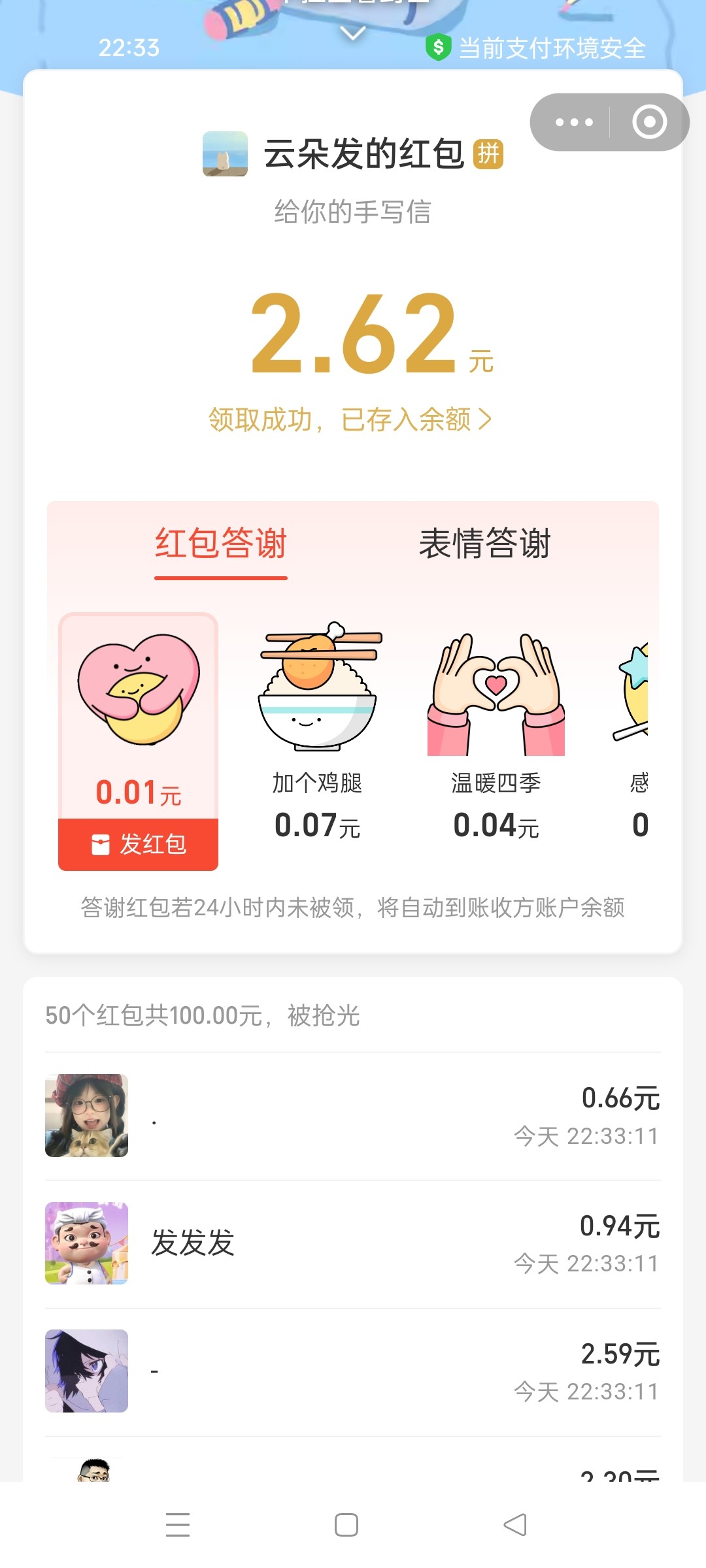Collapse the page with the top down arrow
The width and height of the screenshot is (706, 1568).
(353, 33)
